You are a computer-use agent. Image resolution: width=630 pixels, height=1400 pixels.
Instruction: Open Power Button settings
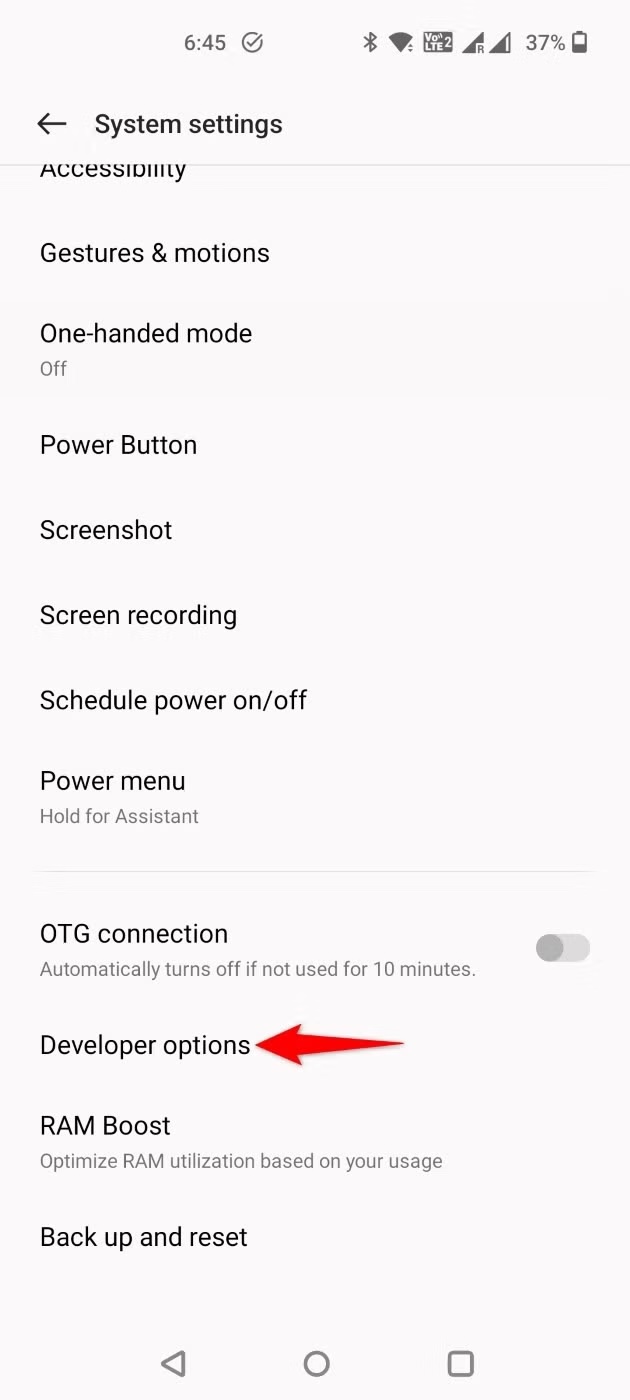pos(118,445)
